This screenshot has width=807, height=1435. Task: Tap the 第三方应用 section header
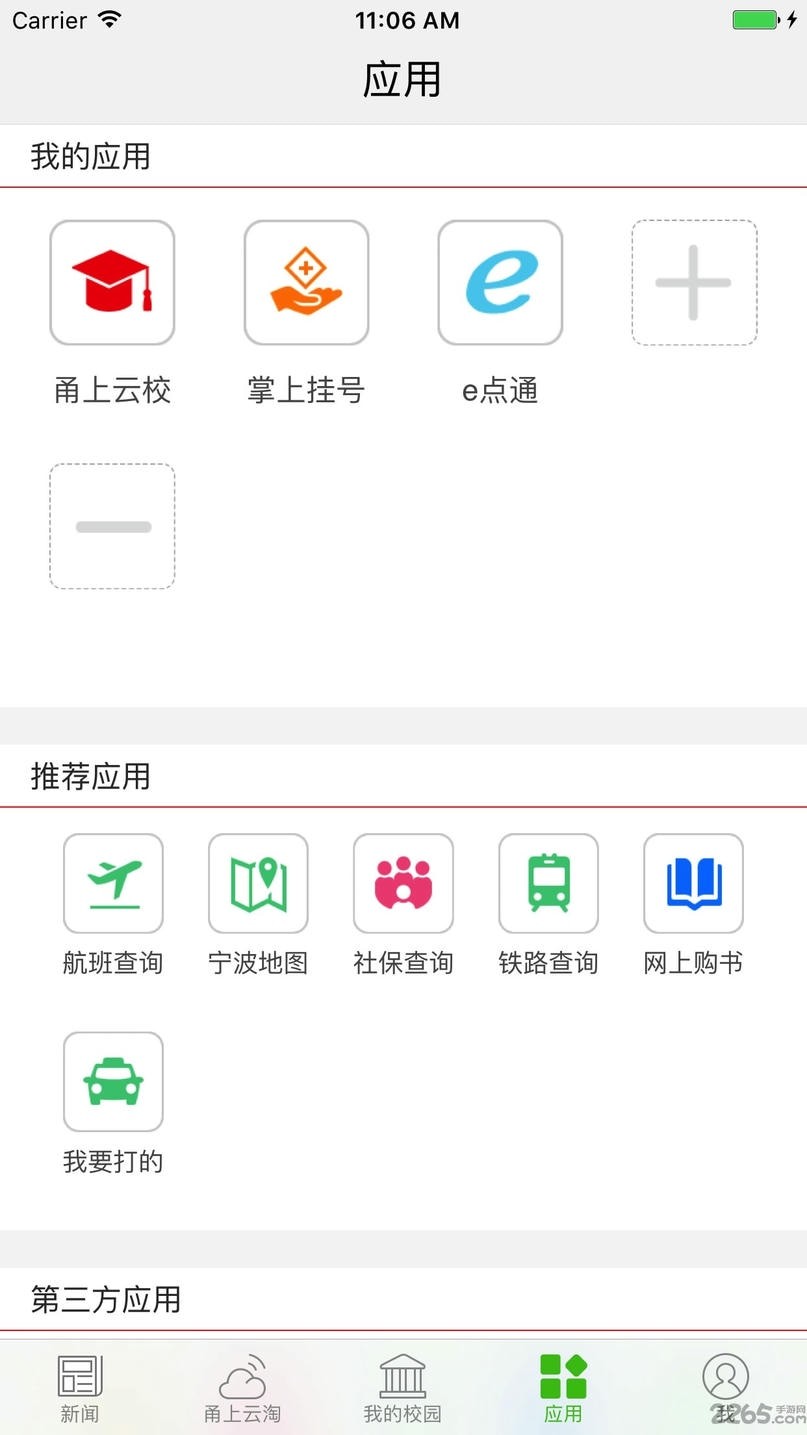104,1300
